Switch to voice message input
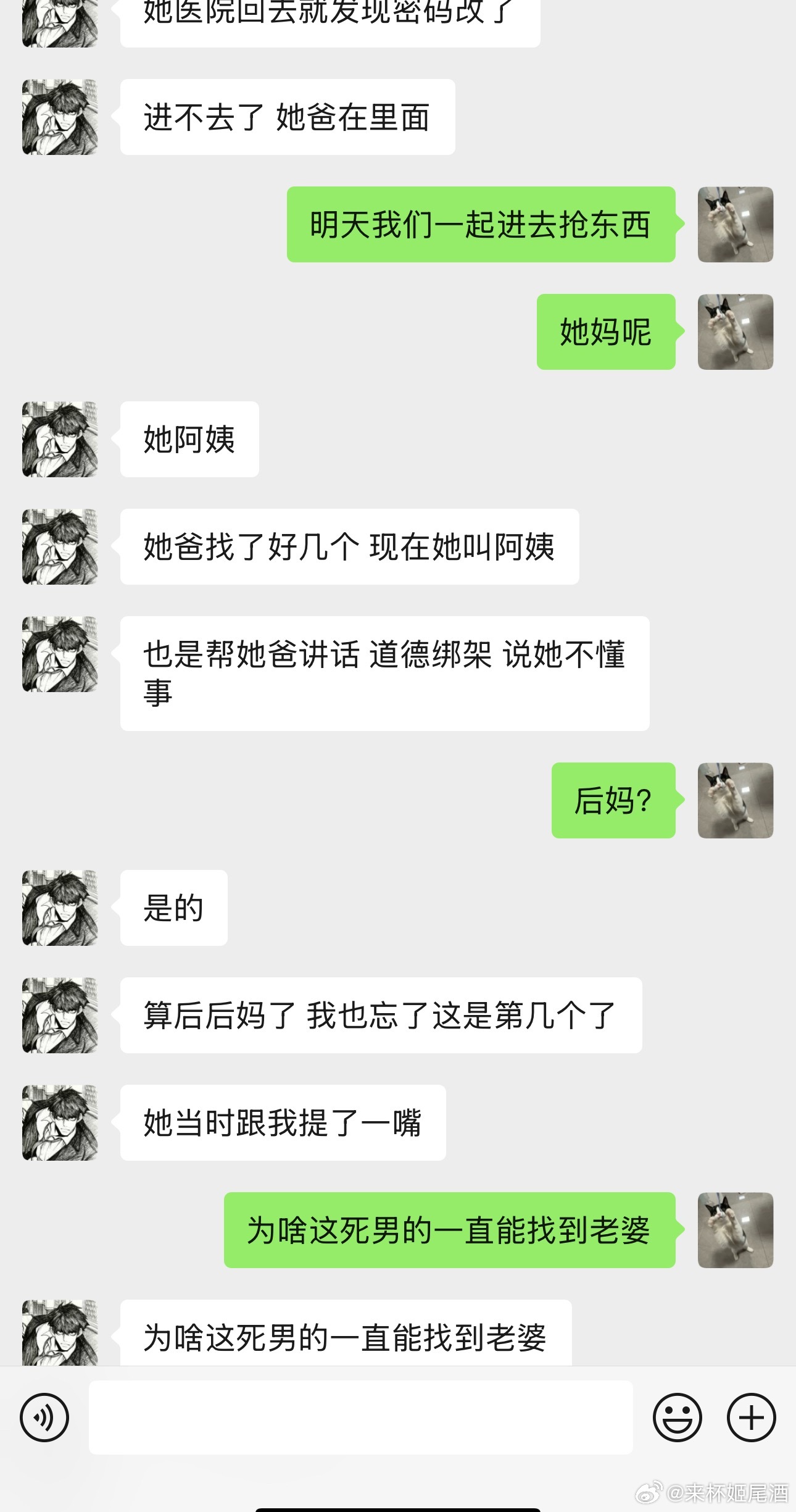The image size is (796, 1512). click(44, 1418)
